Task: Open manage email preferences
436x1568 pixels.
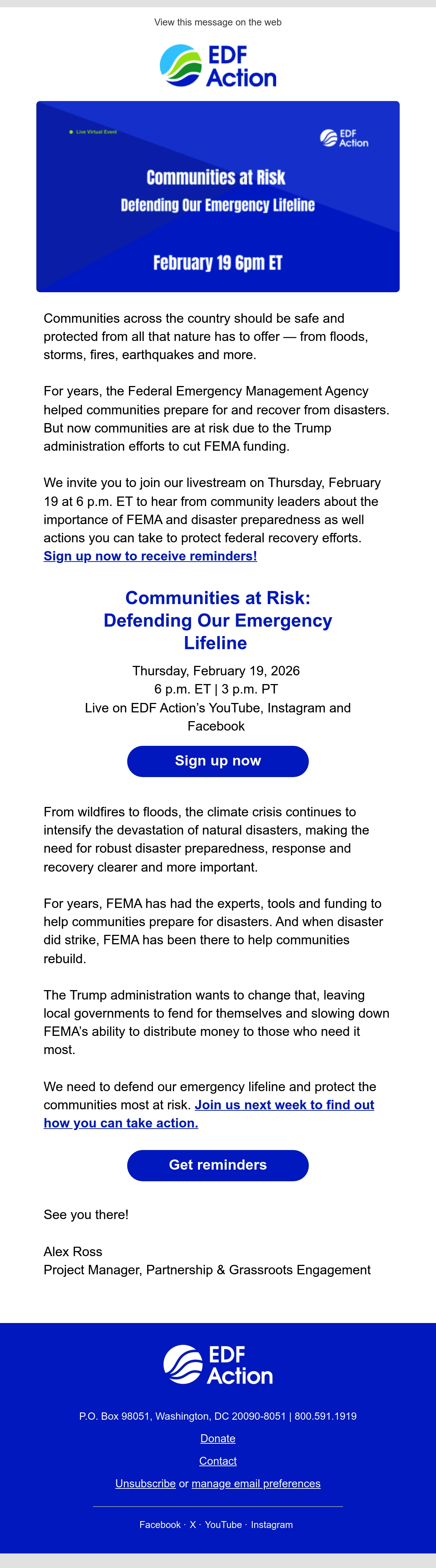Action: point(256,1483)
